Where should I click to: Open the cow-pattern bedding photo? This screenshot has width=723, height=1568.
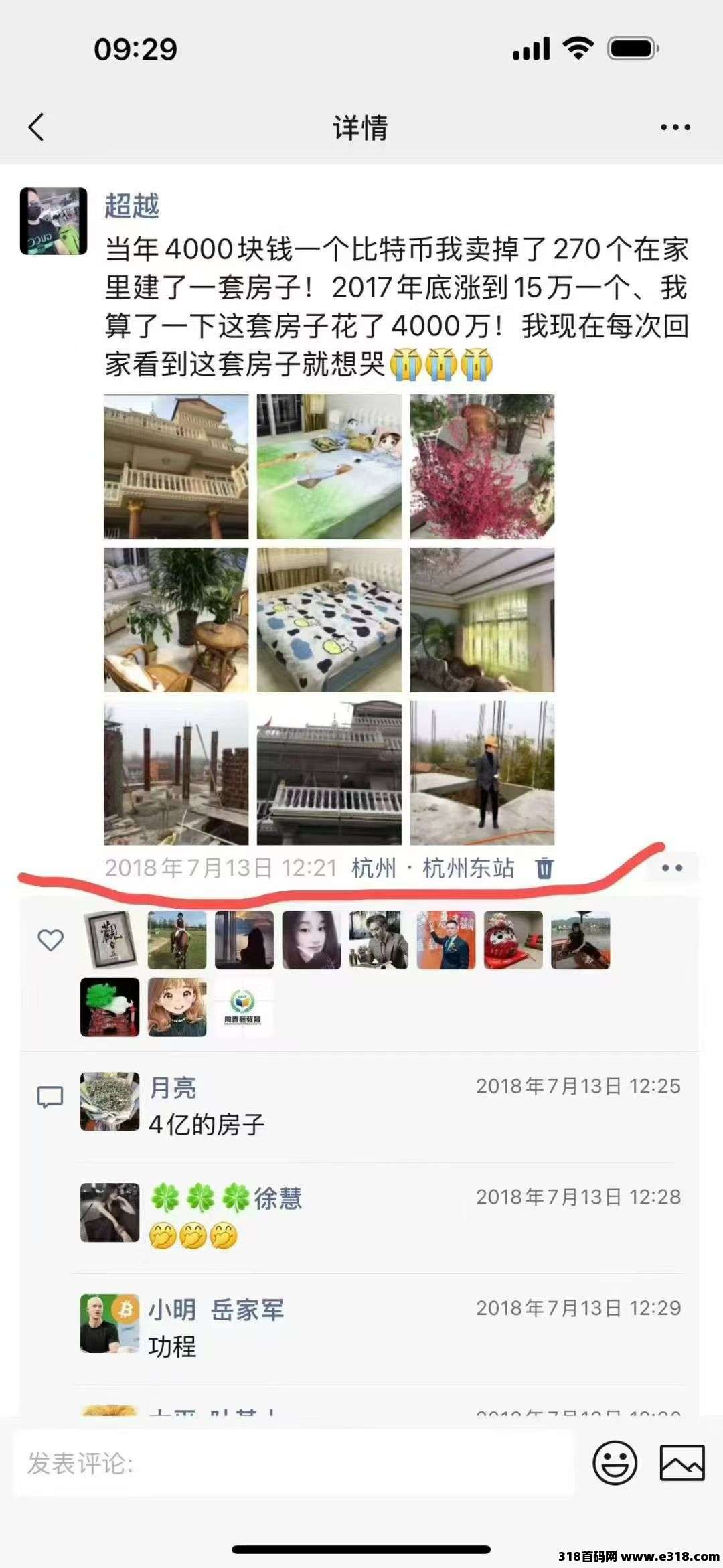point(329,620)
